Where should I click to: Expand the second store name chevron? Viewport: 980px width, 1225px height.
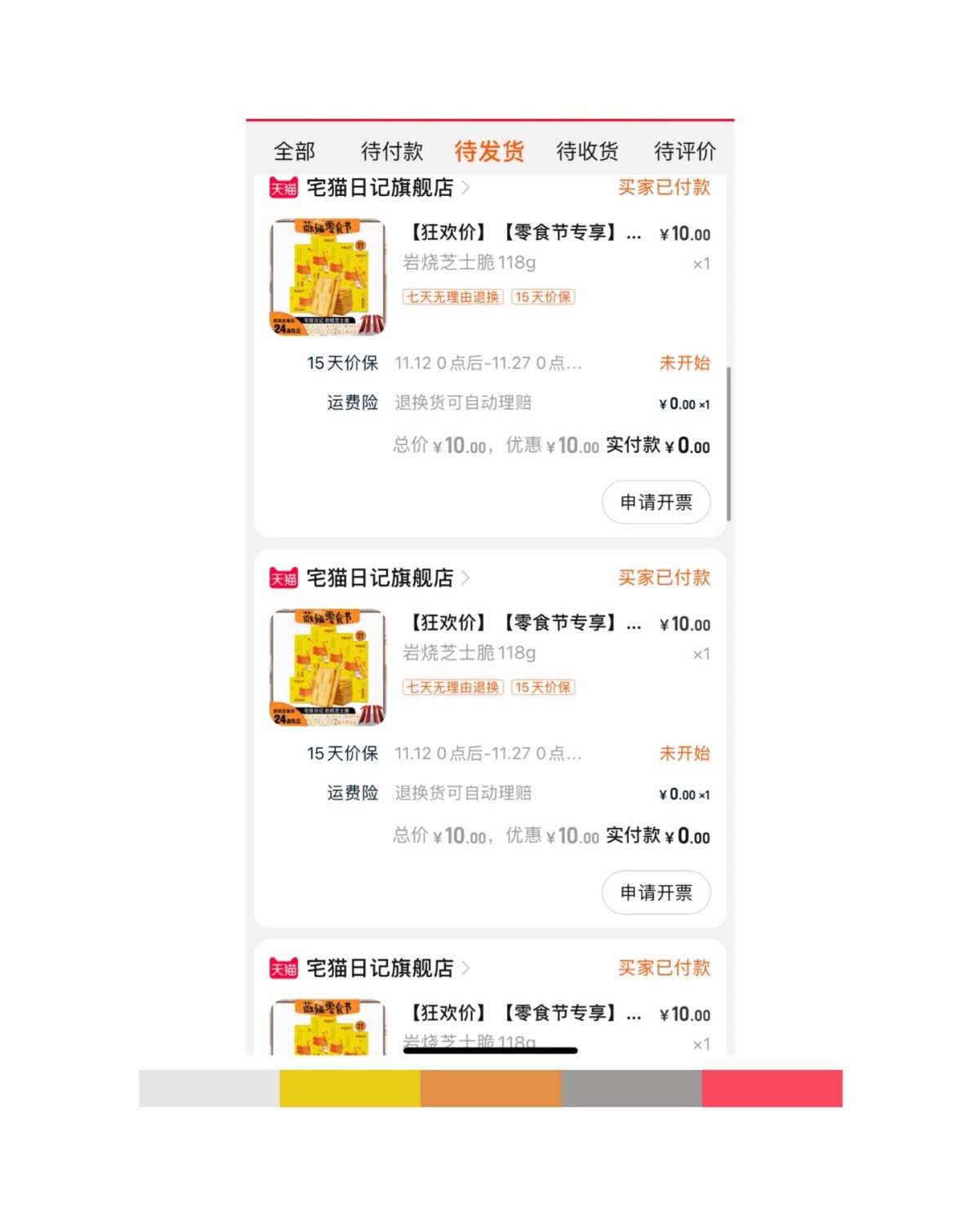click(467, 578)
